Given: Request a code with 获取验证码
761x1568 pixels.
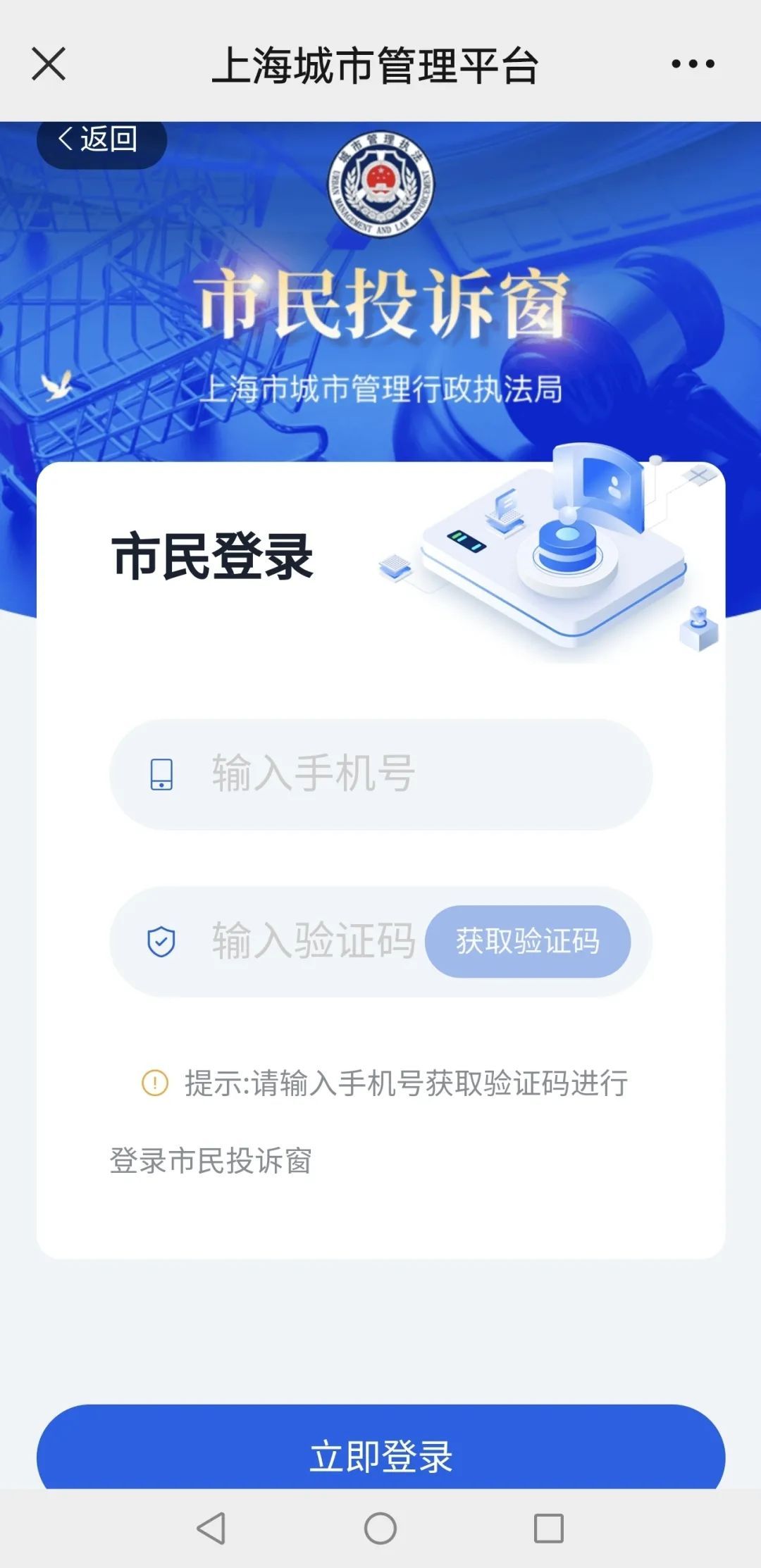Looking at the screenshot, I should 528,941.
